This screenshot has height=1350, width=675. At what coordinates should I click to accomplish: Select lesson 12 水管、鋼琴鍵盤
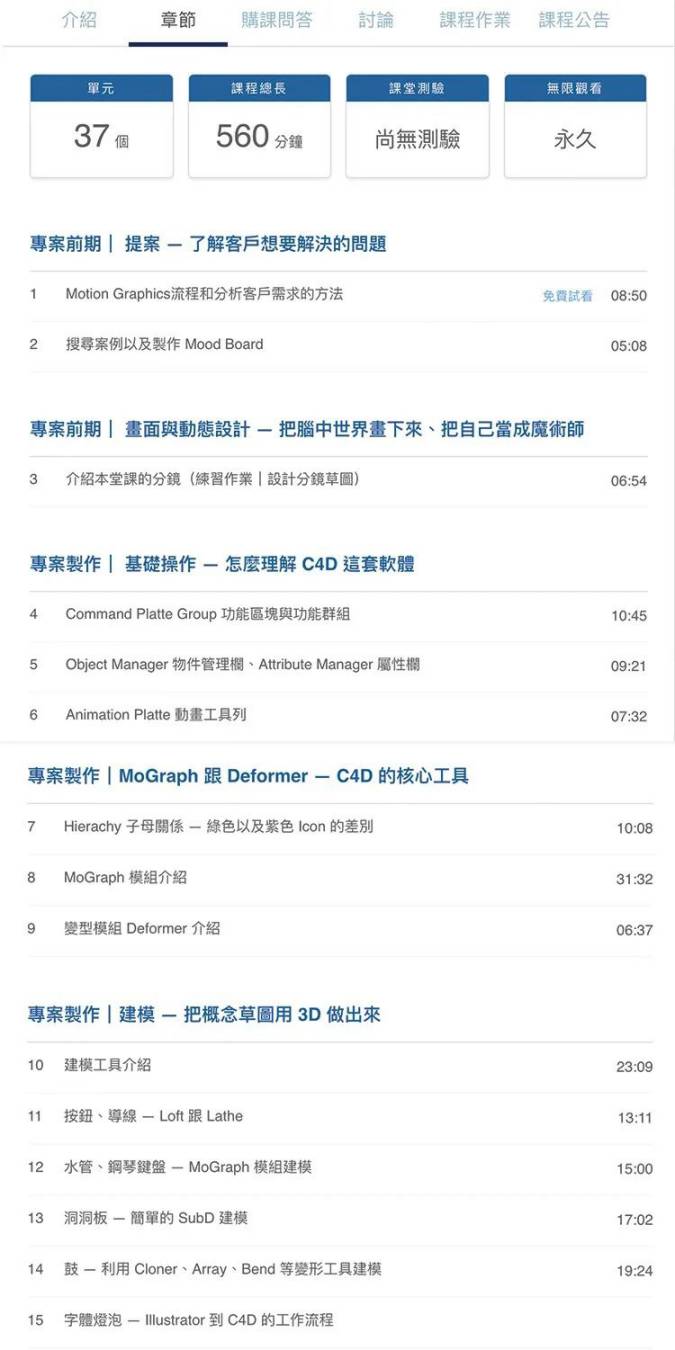188,1167
